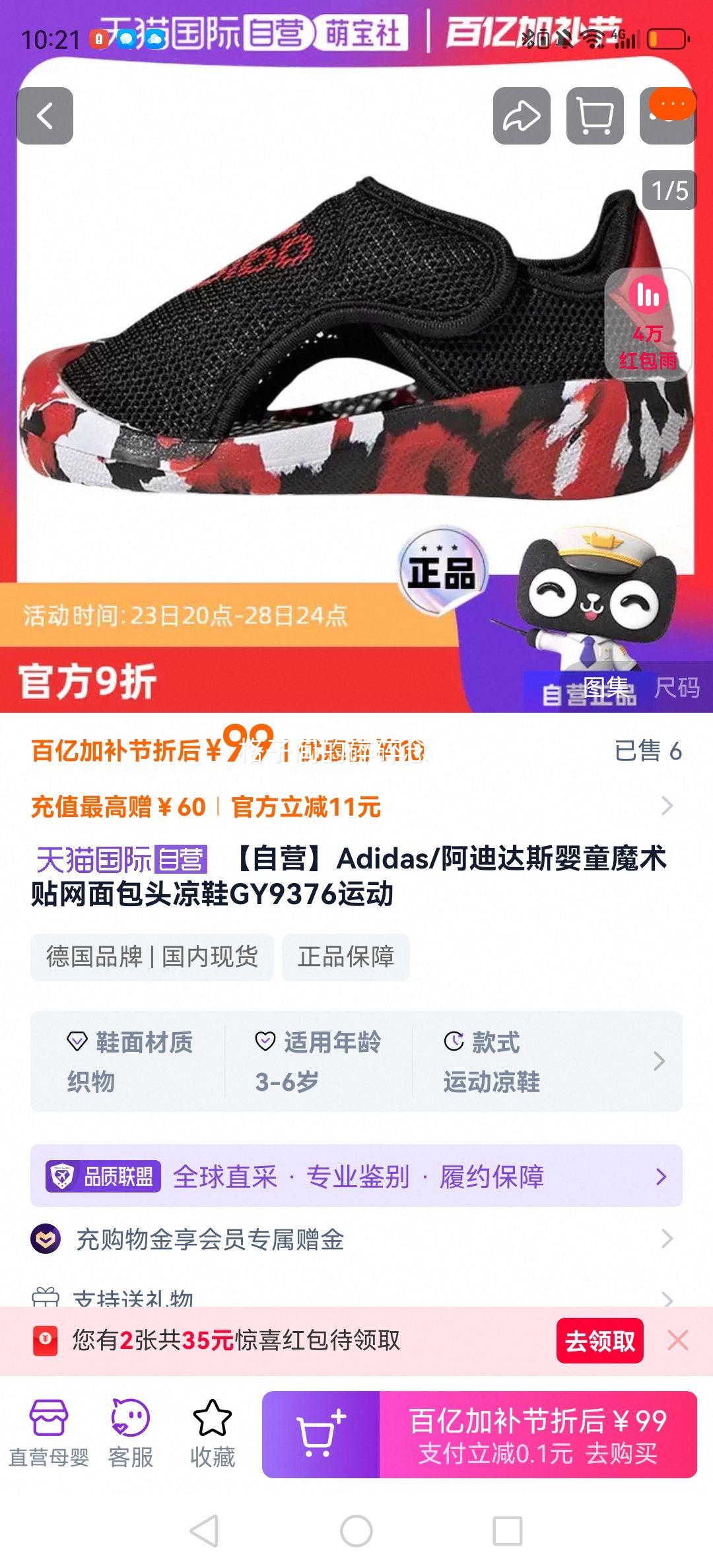Tap the 4万红包雨 floating icon

pyautogui.click(x=648, y=323)
